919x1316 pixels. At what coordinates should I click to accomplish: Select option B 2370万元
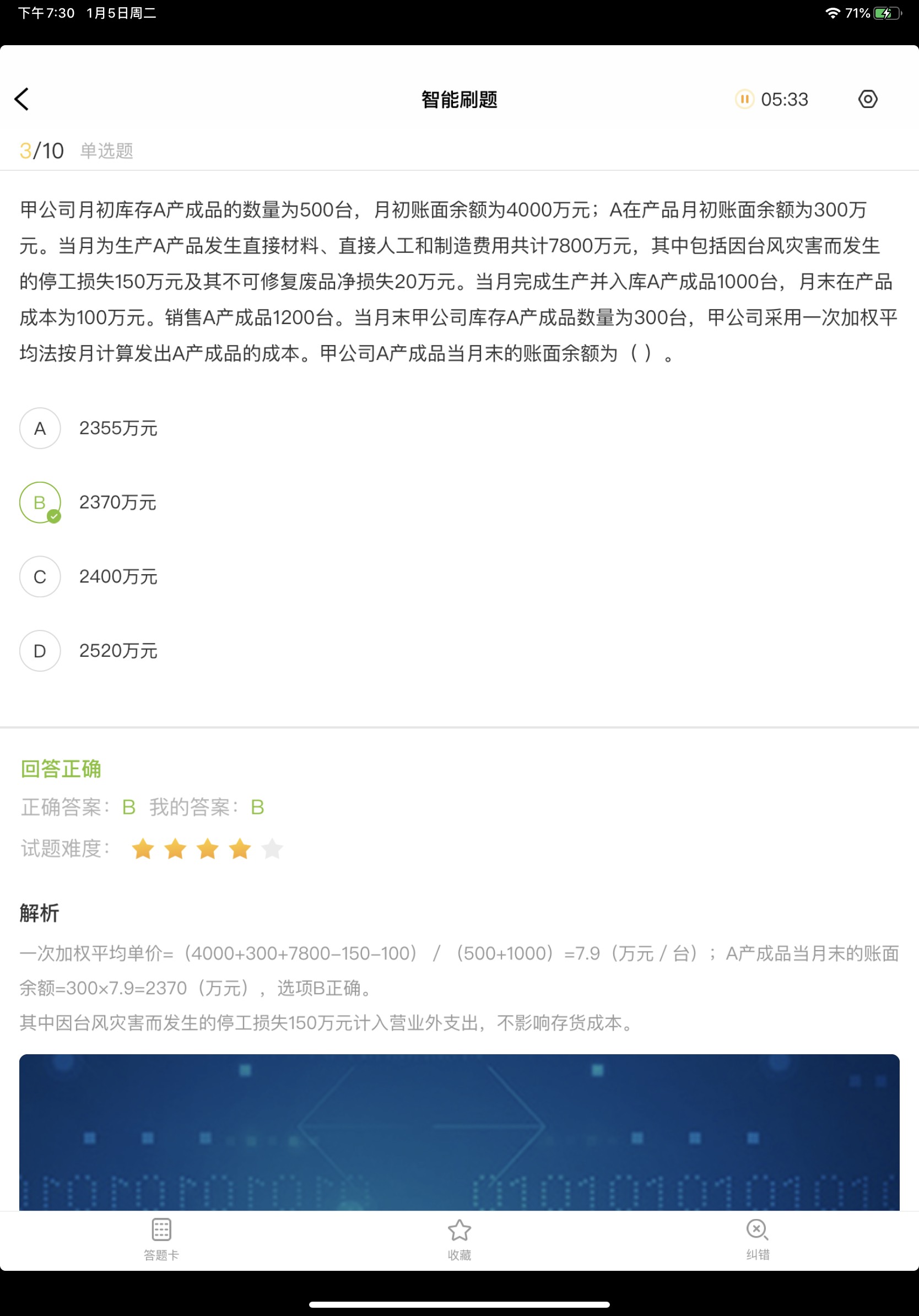coord(40,502)
